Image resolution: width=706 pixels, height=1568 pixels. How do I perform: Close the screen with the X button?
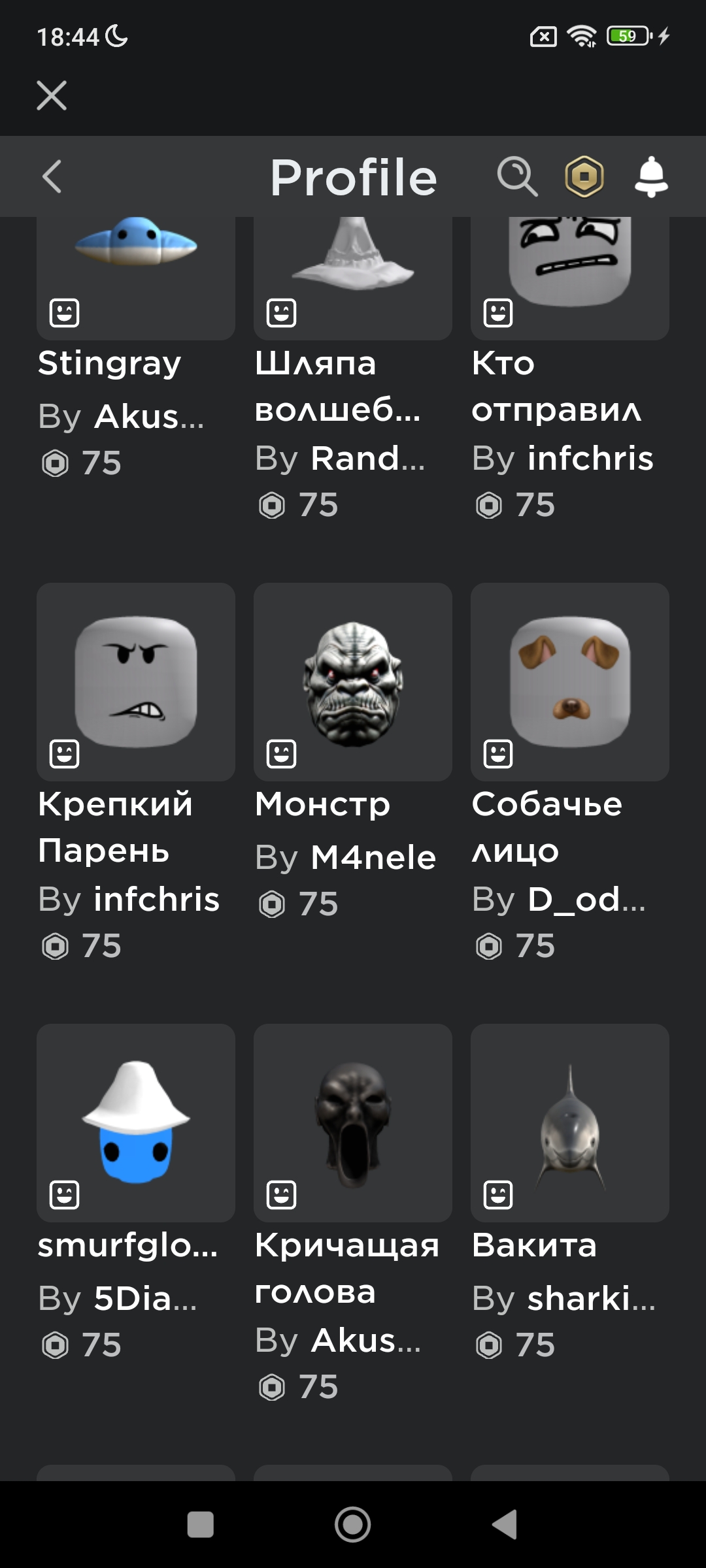(52, 95)
